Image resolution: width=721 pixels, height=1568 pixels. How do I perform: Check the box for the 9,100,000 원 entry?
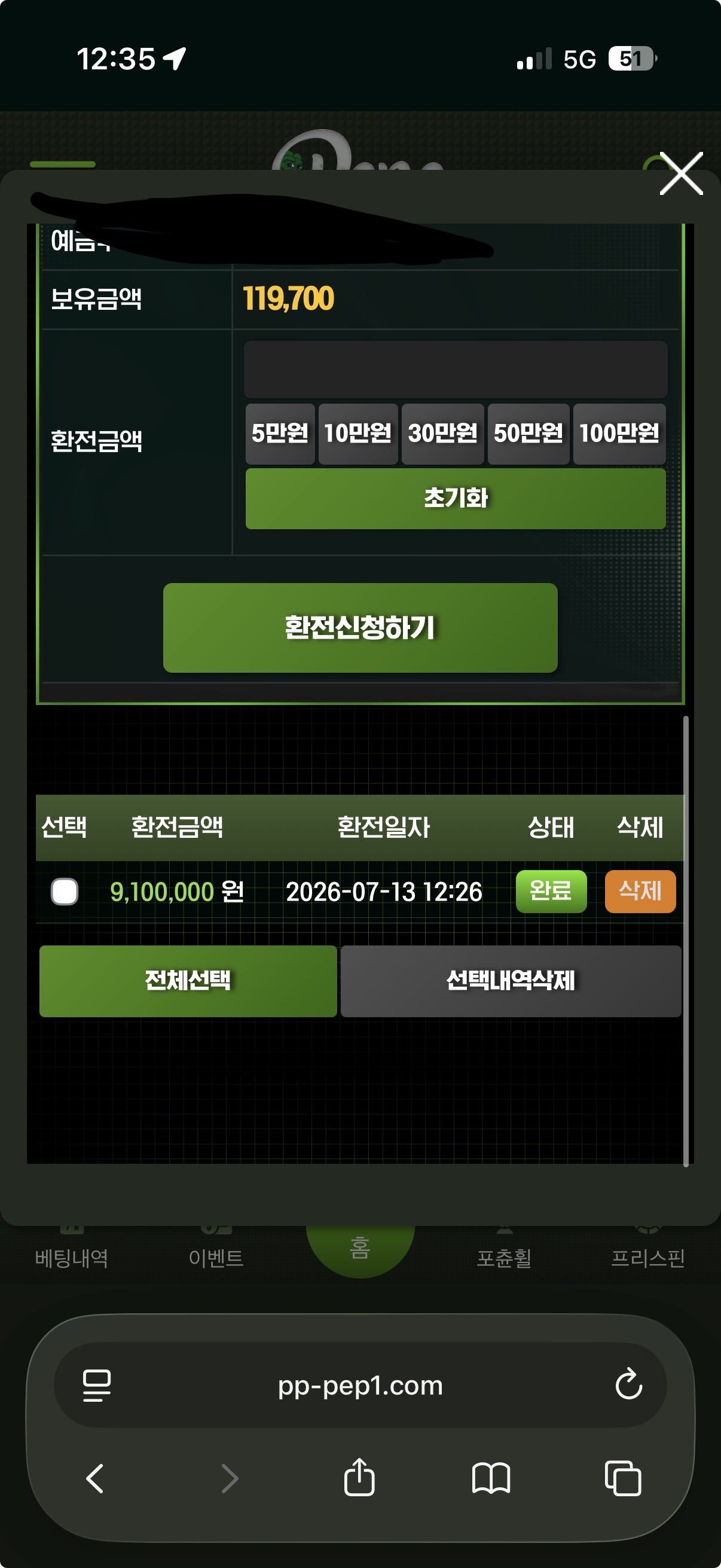click(65, 891)
